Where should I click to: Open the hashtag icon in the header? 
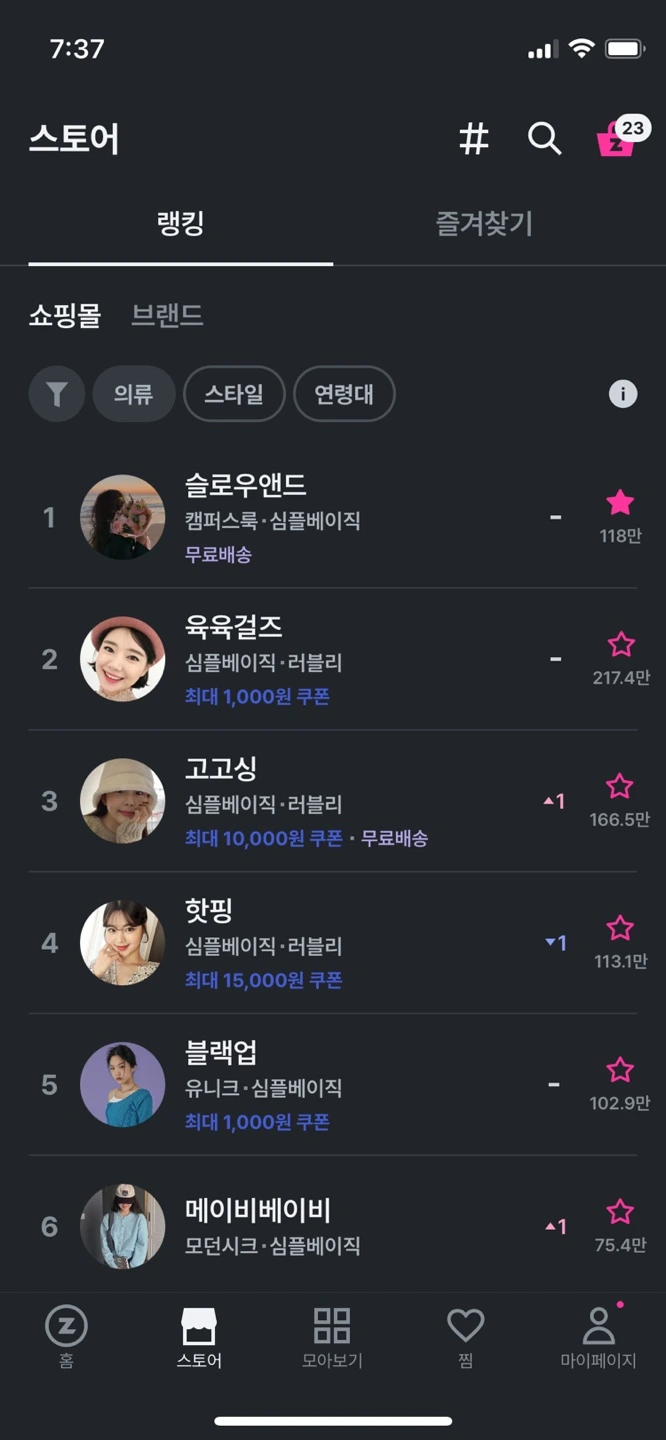pos(474,139)
